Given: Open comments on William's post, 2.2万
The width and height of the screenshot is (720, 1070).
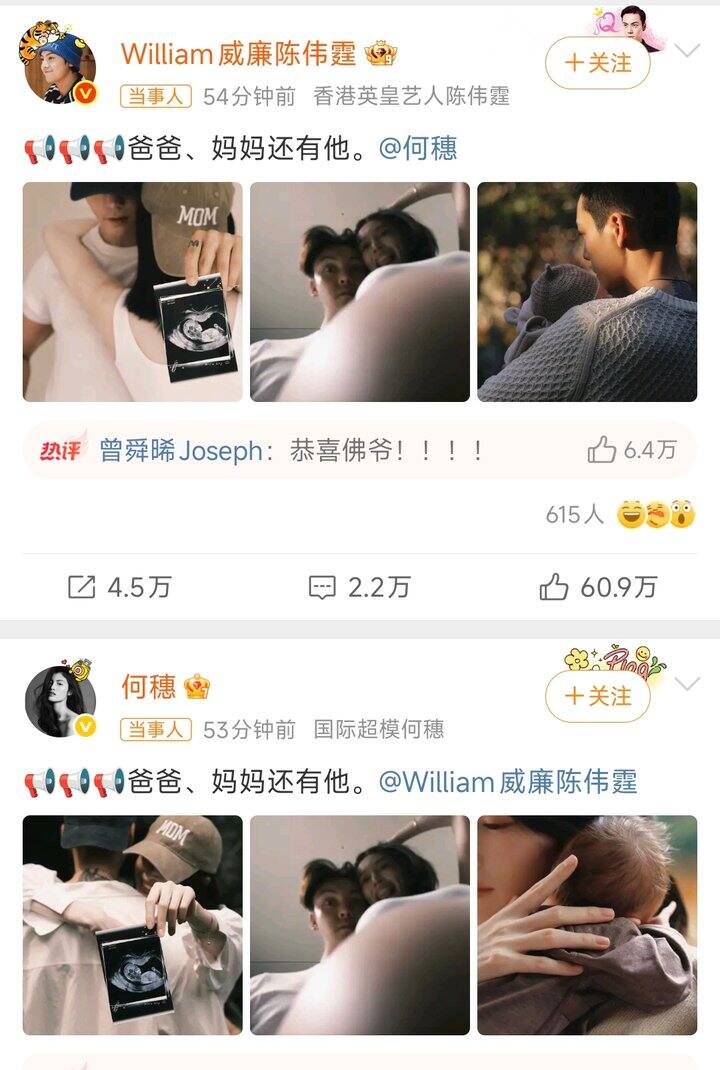Looking at the screenshot, I should tap(360, 587).
